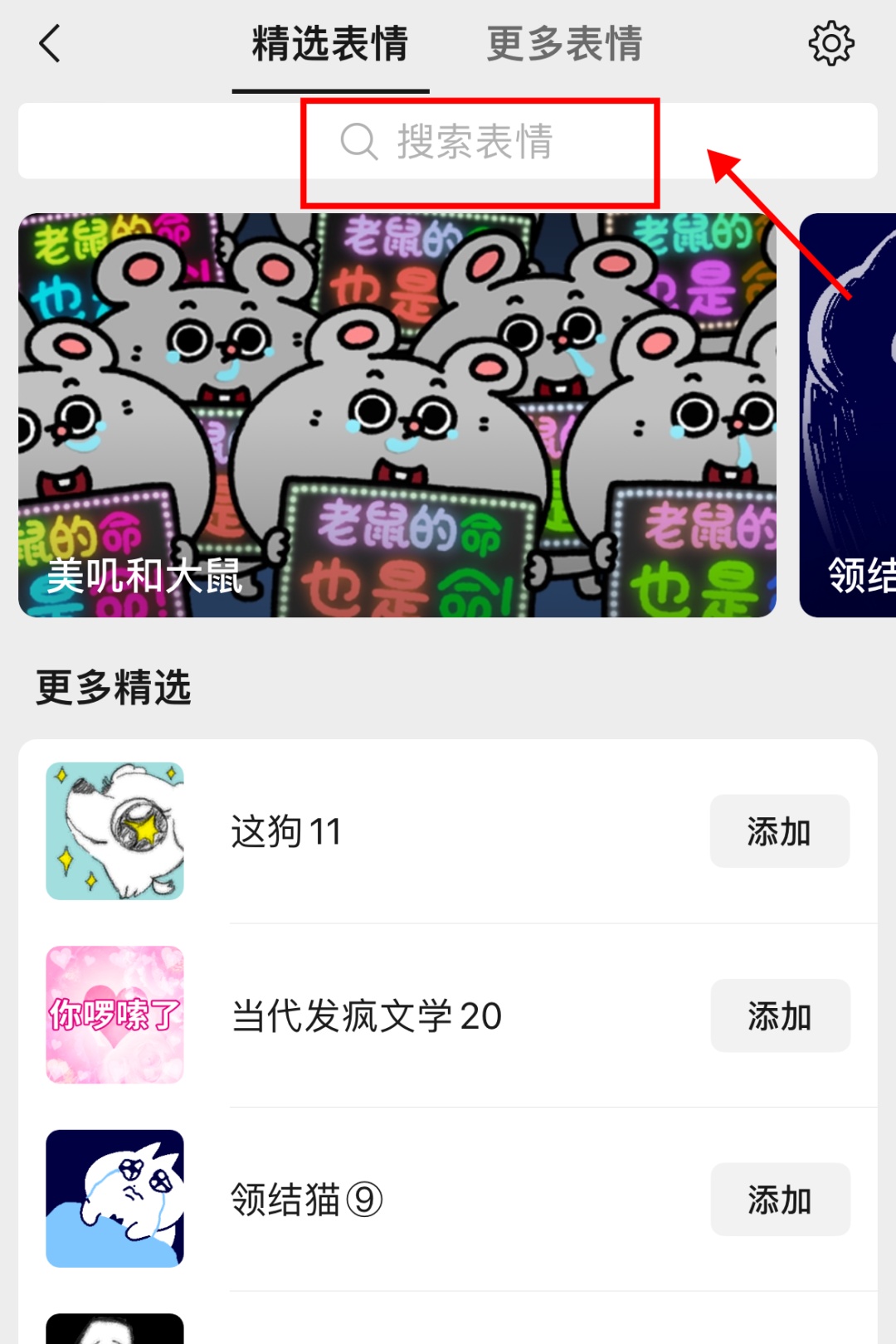Open the sticker settings gear
Screen dimensions: 896x1344
pos(830,44)
